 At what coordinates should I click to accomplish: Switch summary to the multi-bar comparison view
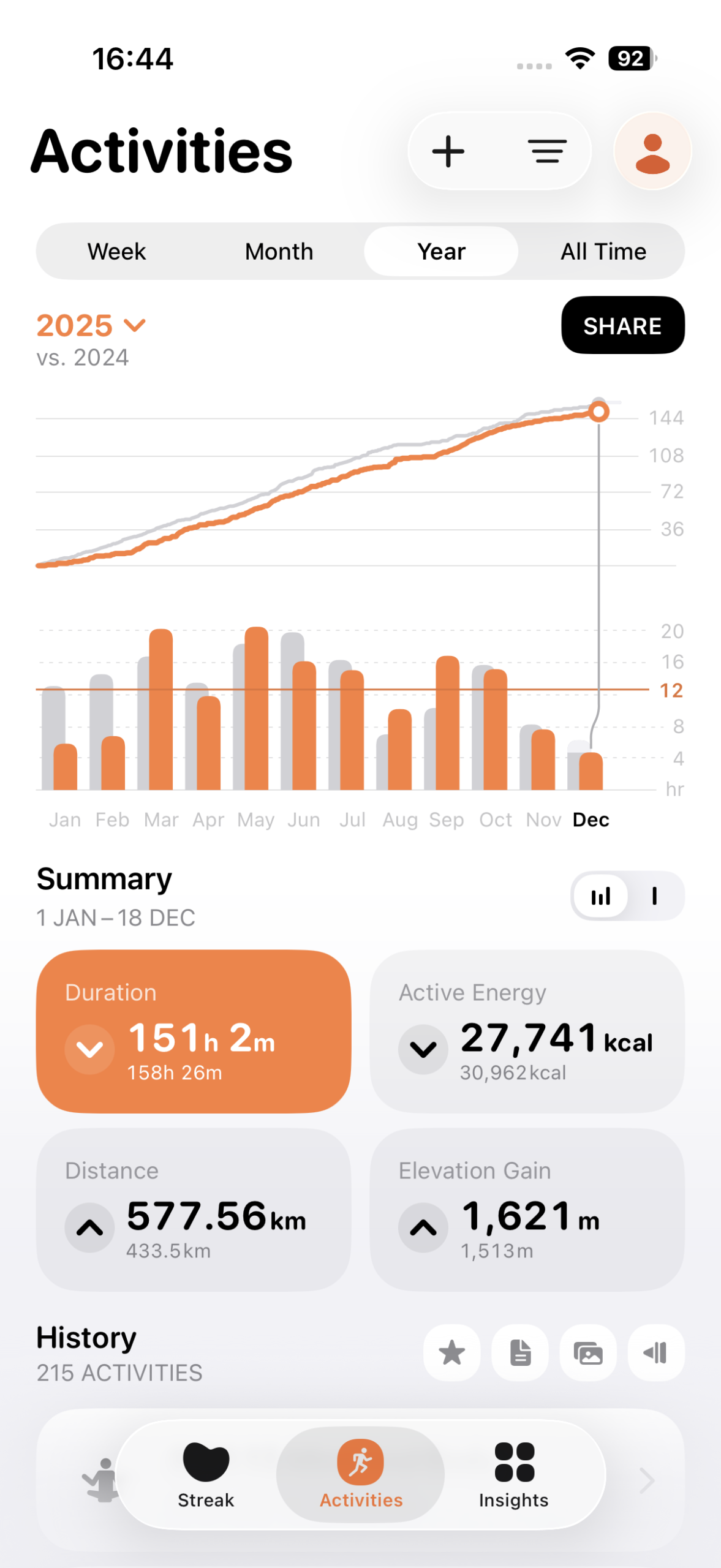click(601, 896)
